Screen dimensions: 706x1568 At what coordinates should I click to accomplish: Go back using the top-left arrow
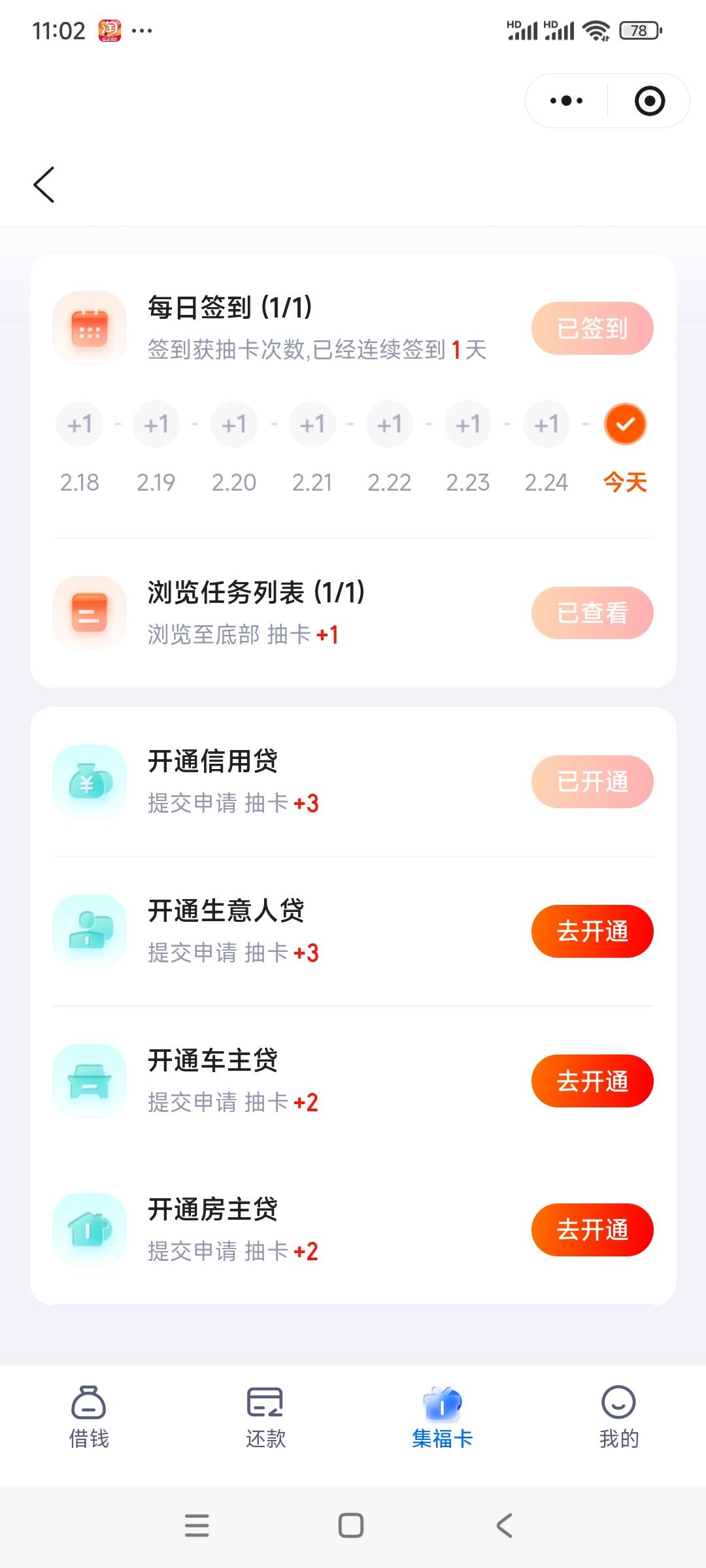pyautogui.click(x=44, y=185)
